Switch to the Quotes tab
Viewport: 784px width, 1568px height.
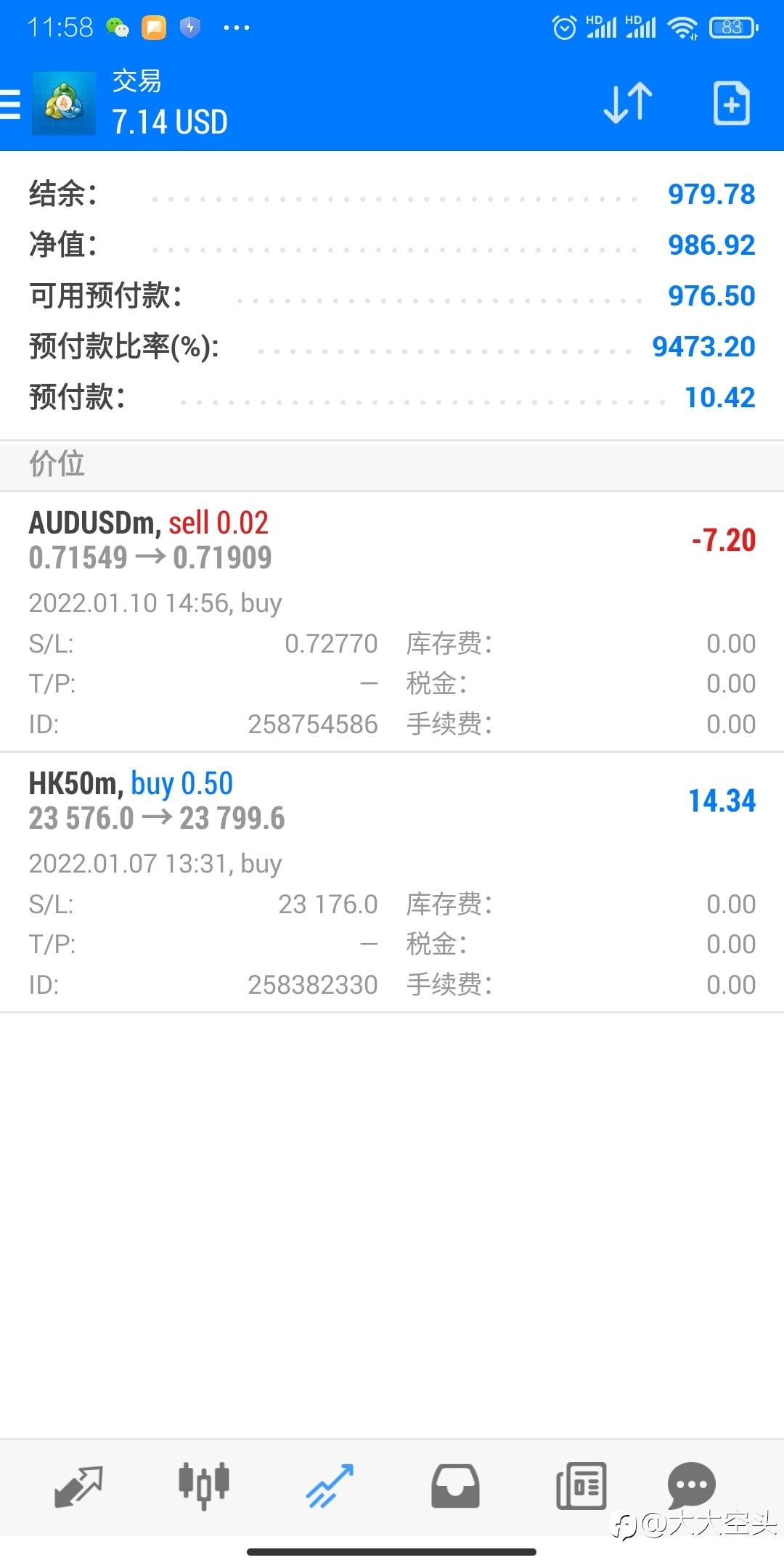[x=78, y=1485]
